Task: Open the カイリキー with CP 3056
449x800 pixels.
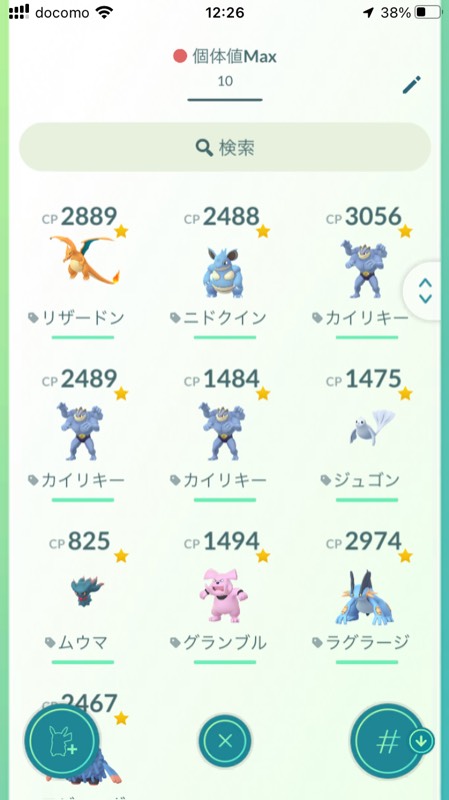Action: [x=367, y=271]
